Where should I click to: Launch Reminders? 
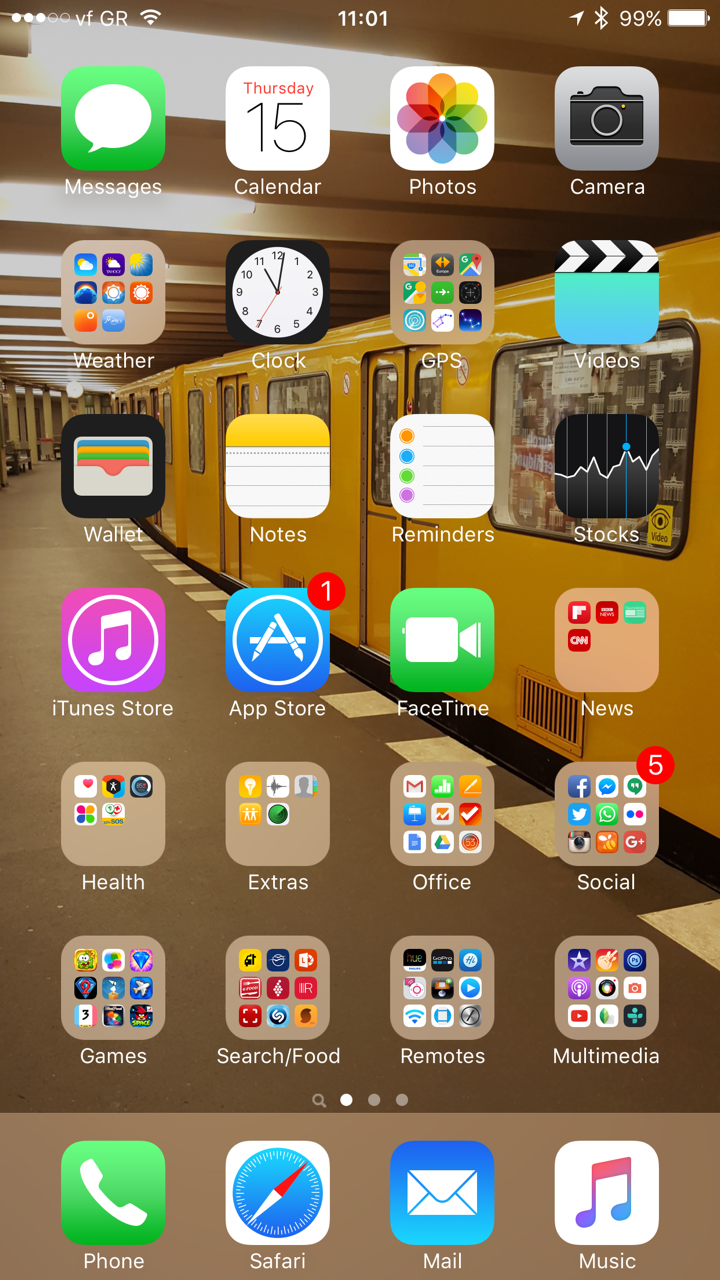442,466
